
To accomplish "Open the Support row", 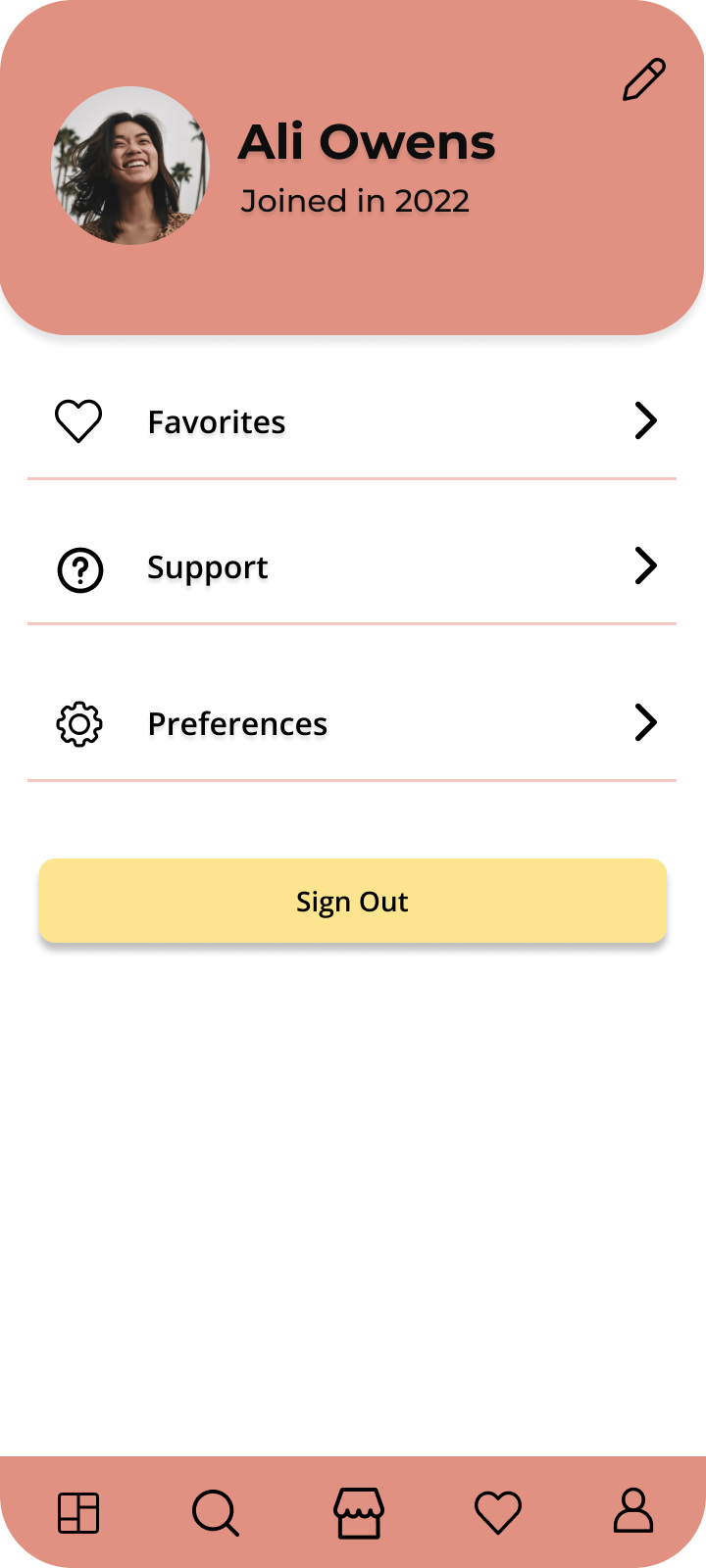I will (352, 567).
